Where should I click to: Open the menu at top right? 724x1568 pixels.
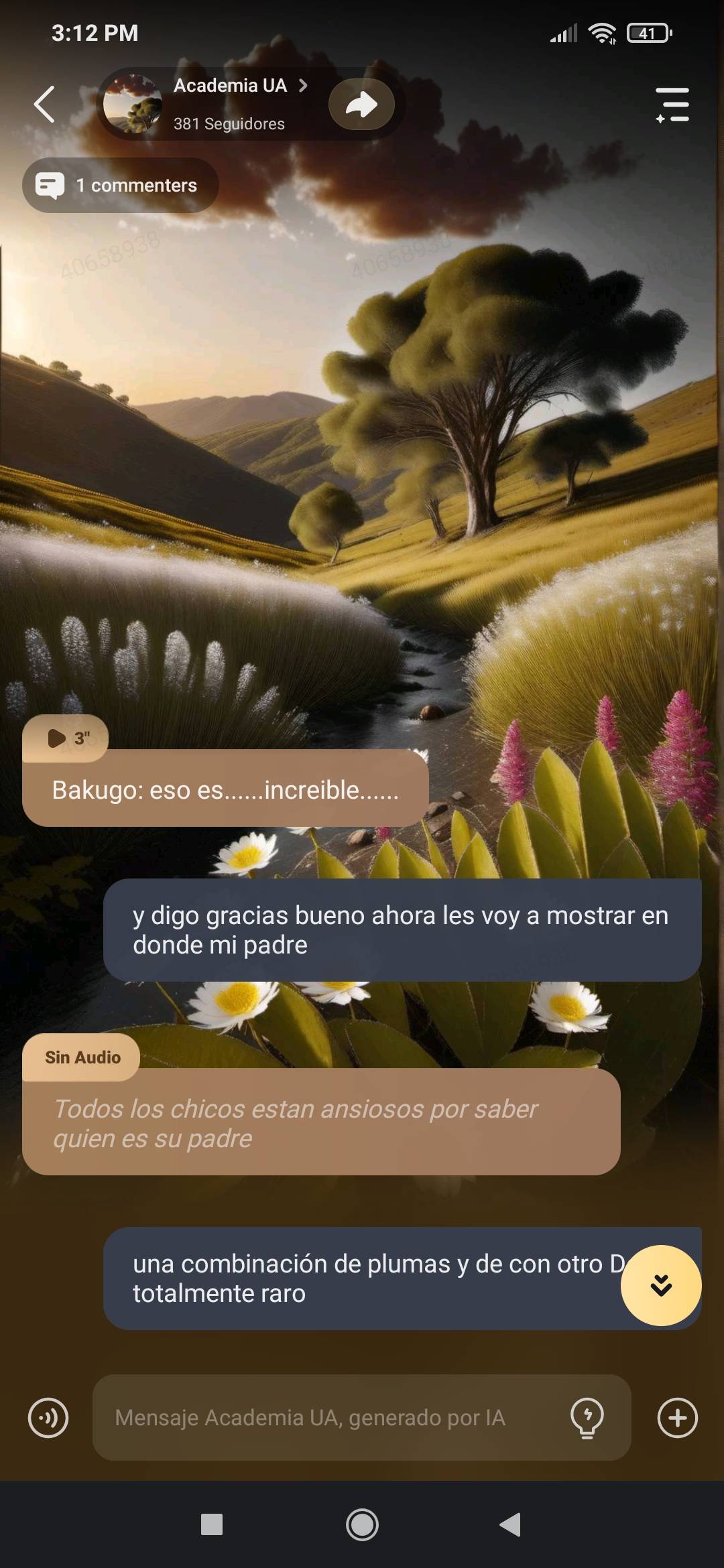click(672, 105)
